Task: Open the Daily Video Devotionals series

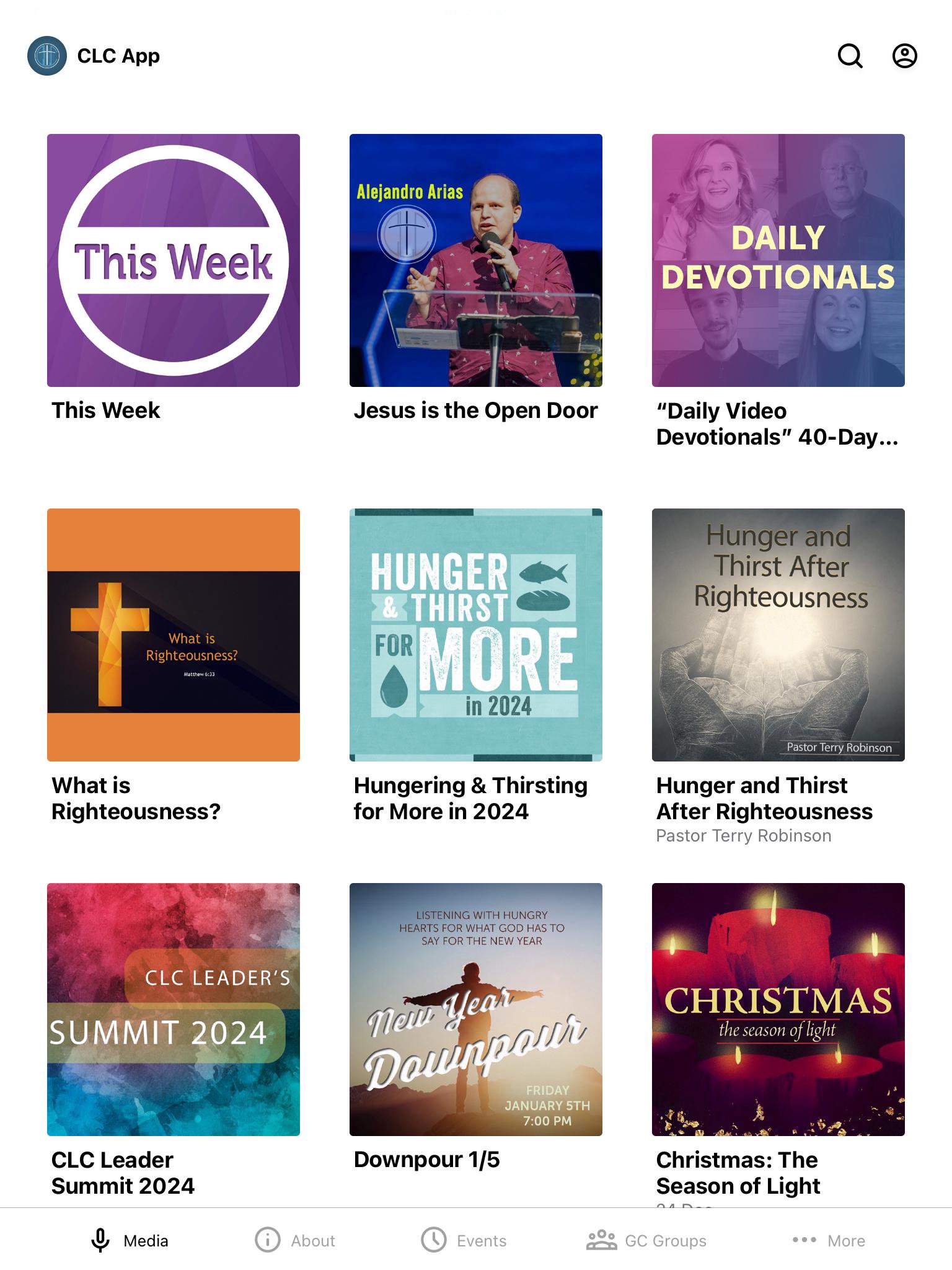Action: coord(778,260)
